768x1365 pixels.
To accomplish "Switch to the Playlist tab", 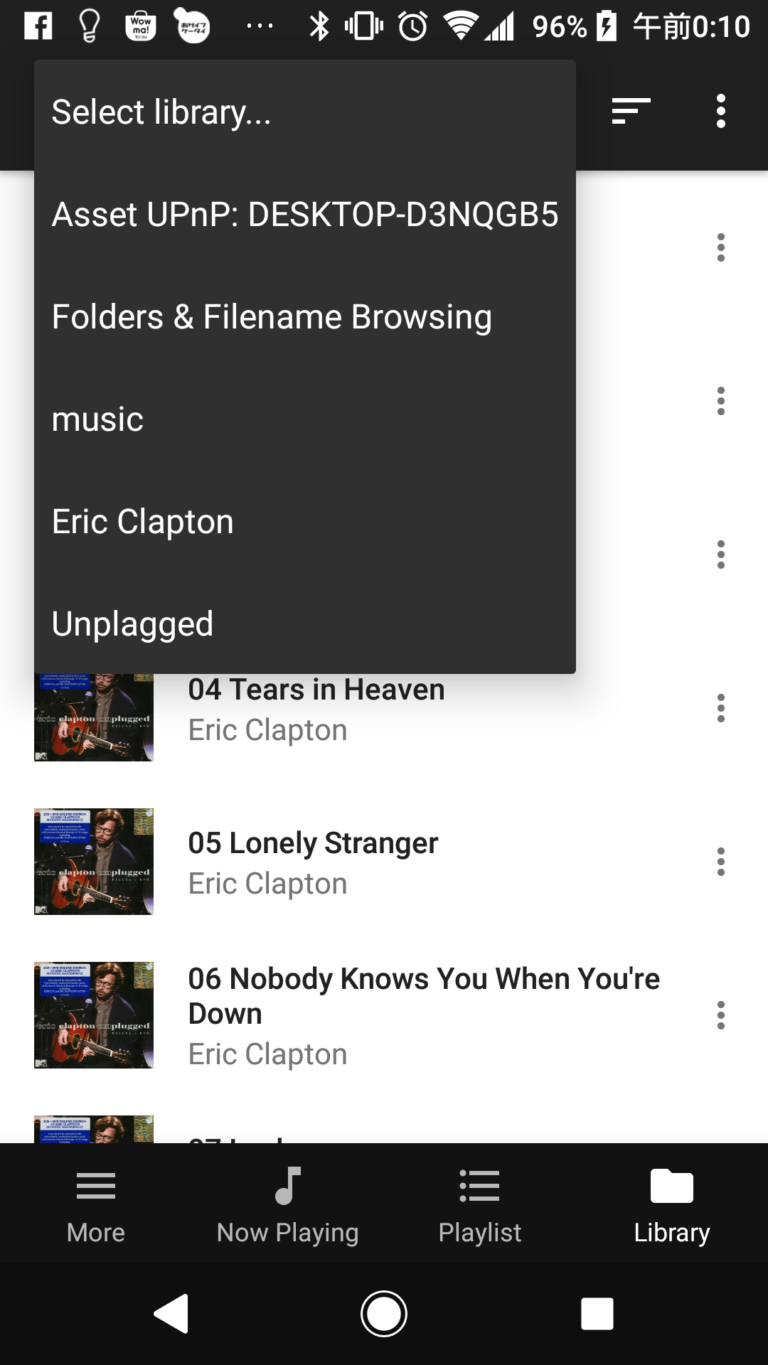I will 479,1205.
